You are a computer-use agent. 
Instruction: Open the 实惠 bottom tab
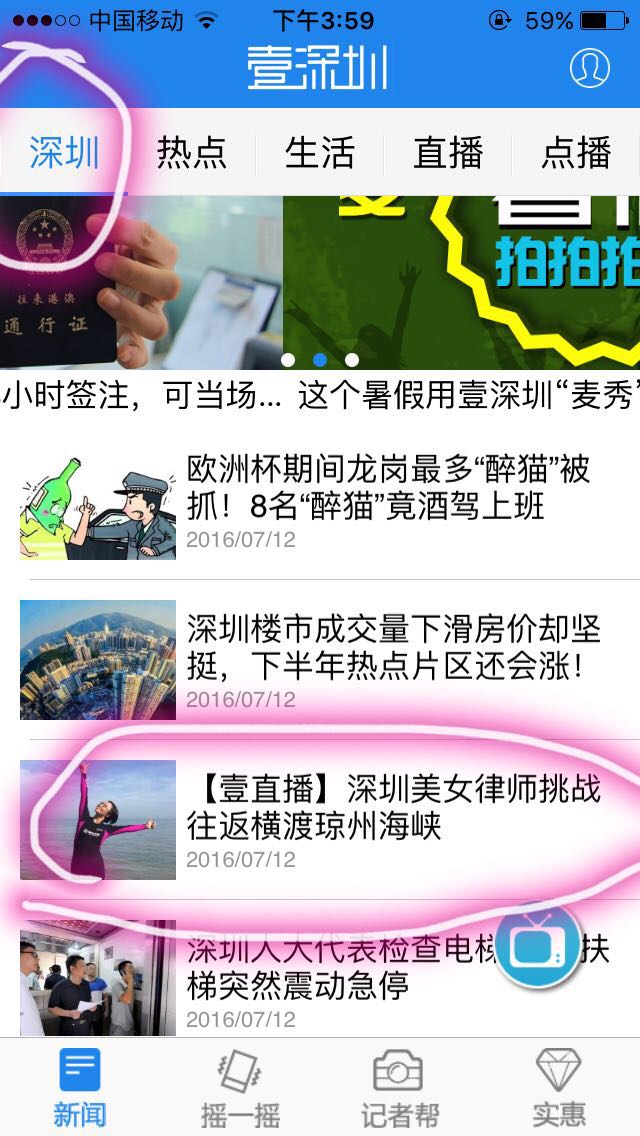pyautogui.click(x=559, y=1087)
